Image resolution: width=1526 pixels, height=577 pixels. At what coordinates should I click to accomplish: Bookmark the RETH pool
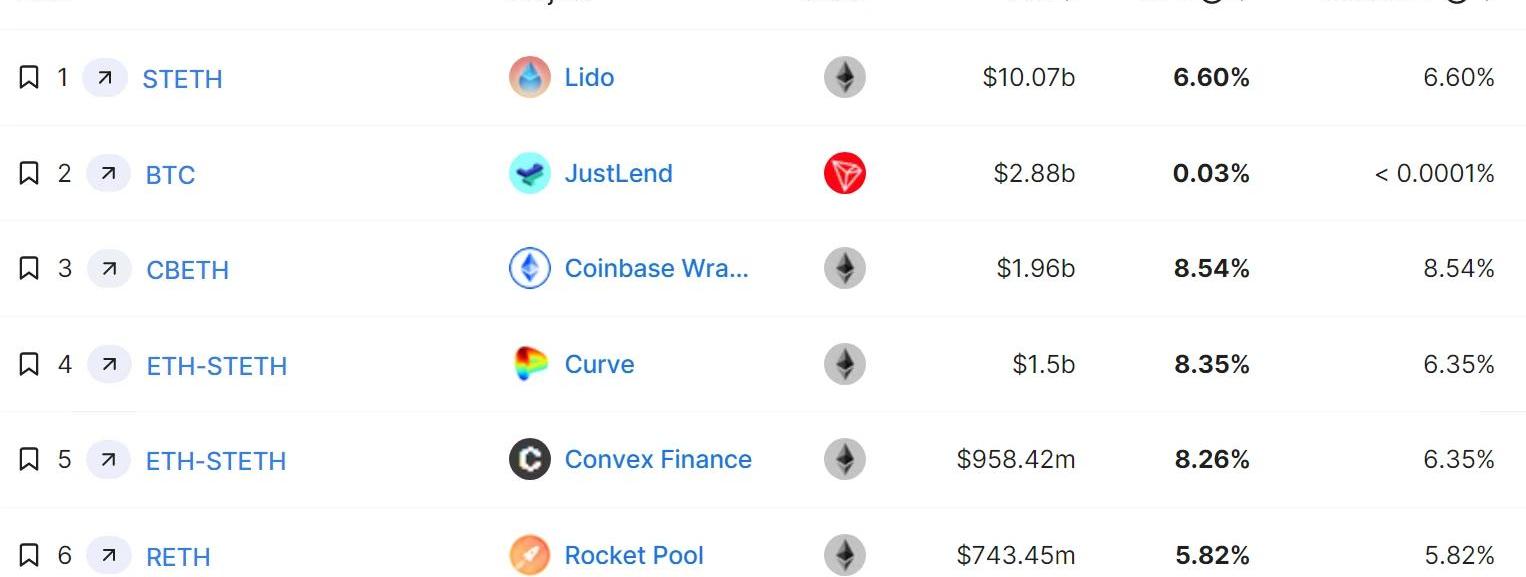click(x=29, y=555)
